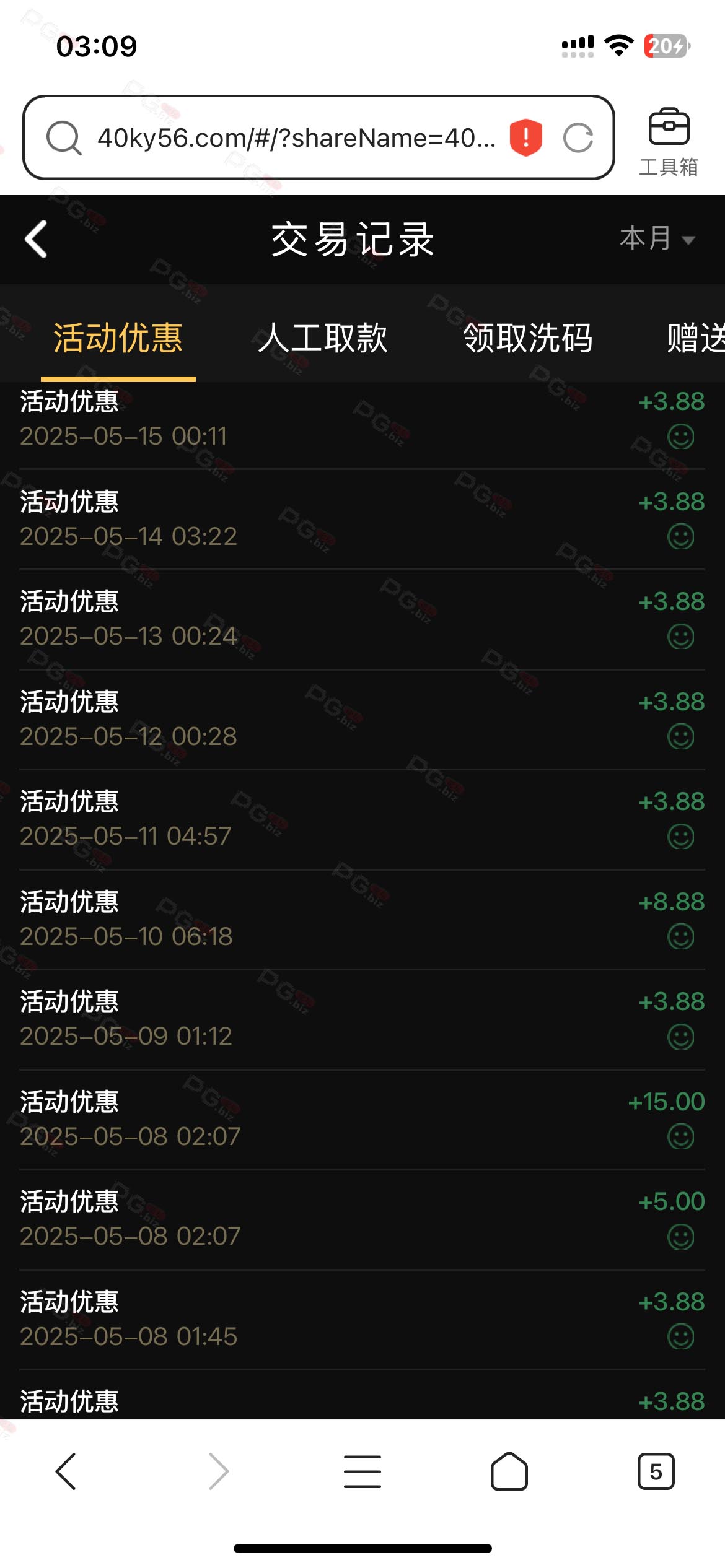Image resolution: width=725 pixels, height=1568 pixels.
Task: Reload the page with the refresh icon
Action: (x=578, y=137)
